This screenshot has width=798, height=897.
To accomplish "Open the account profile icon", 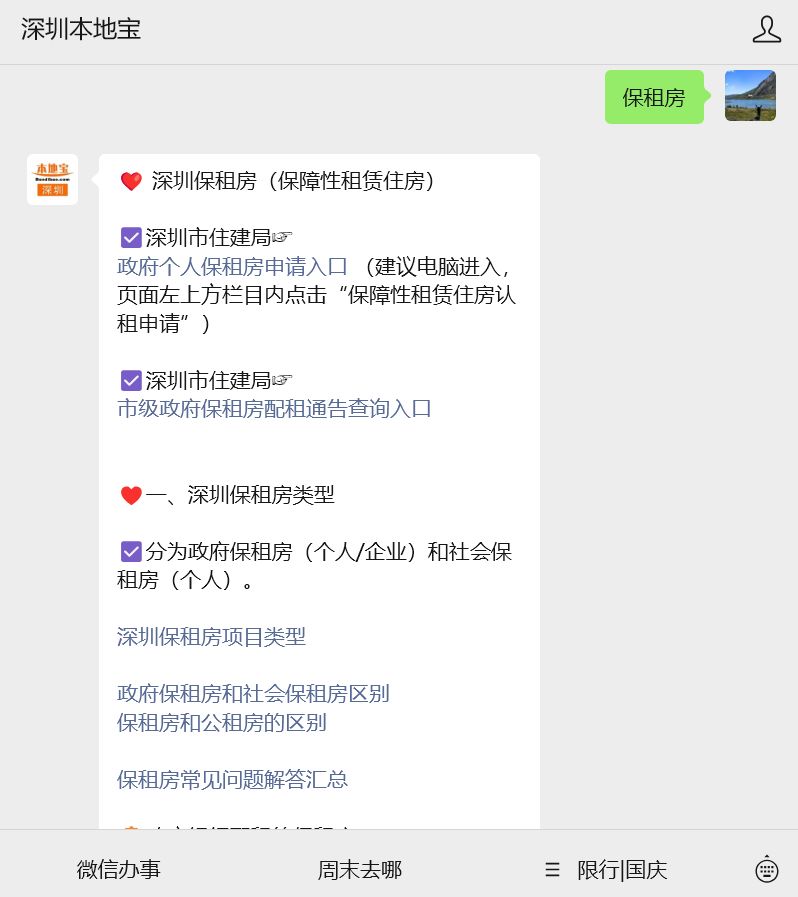I will pyautogui.click(x=766, y=29).
